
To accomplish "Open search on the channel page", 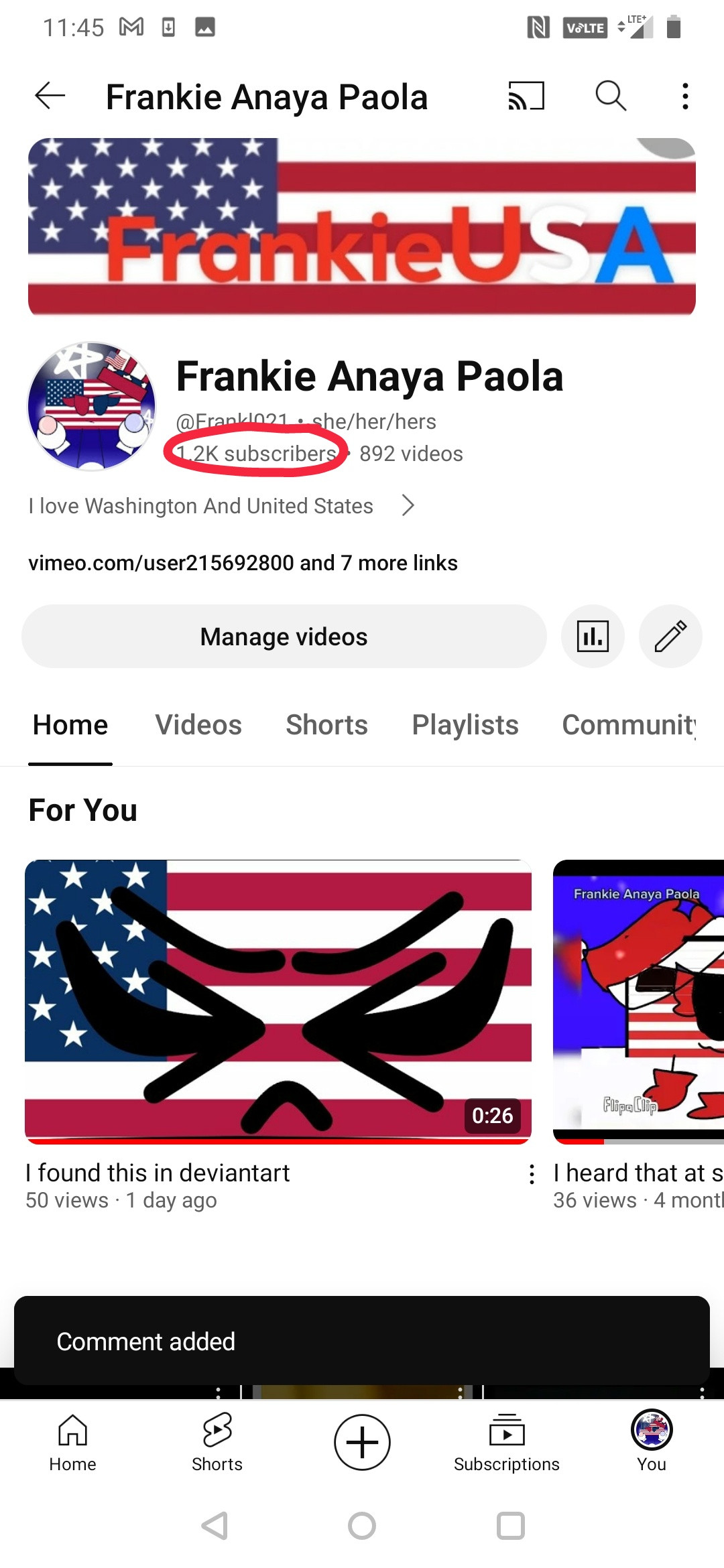I will tap(610, 96).
